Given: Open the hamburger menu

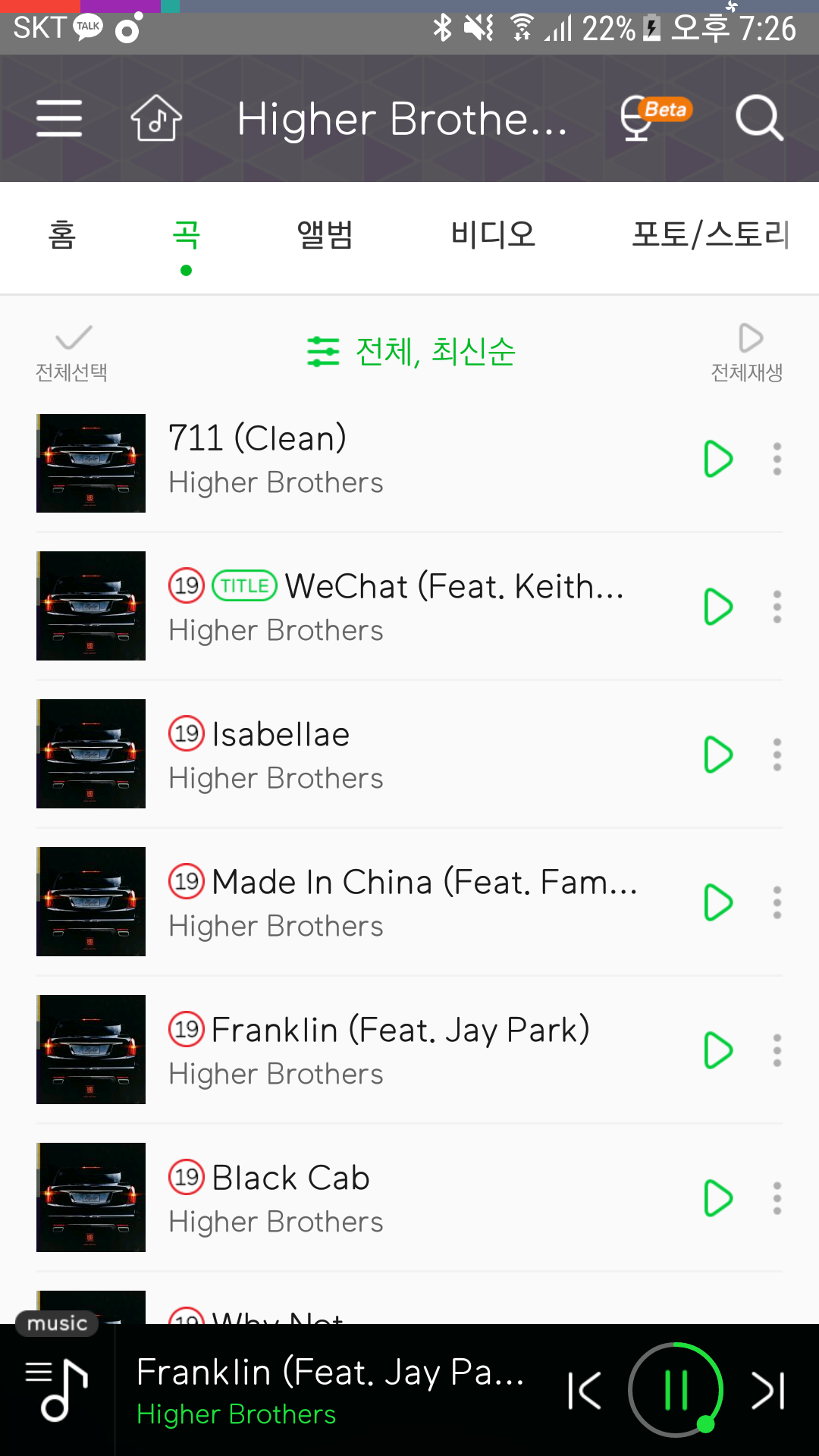Looking at the screenshot, I should (59, 118).
